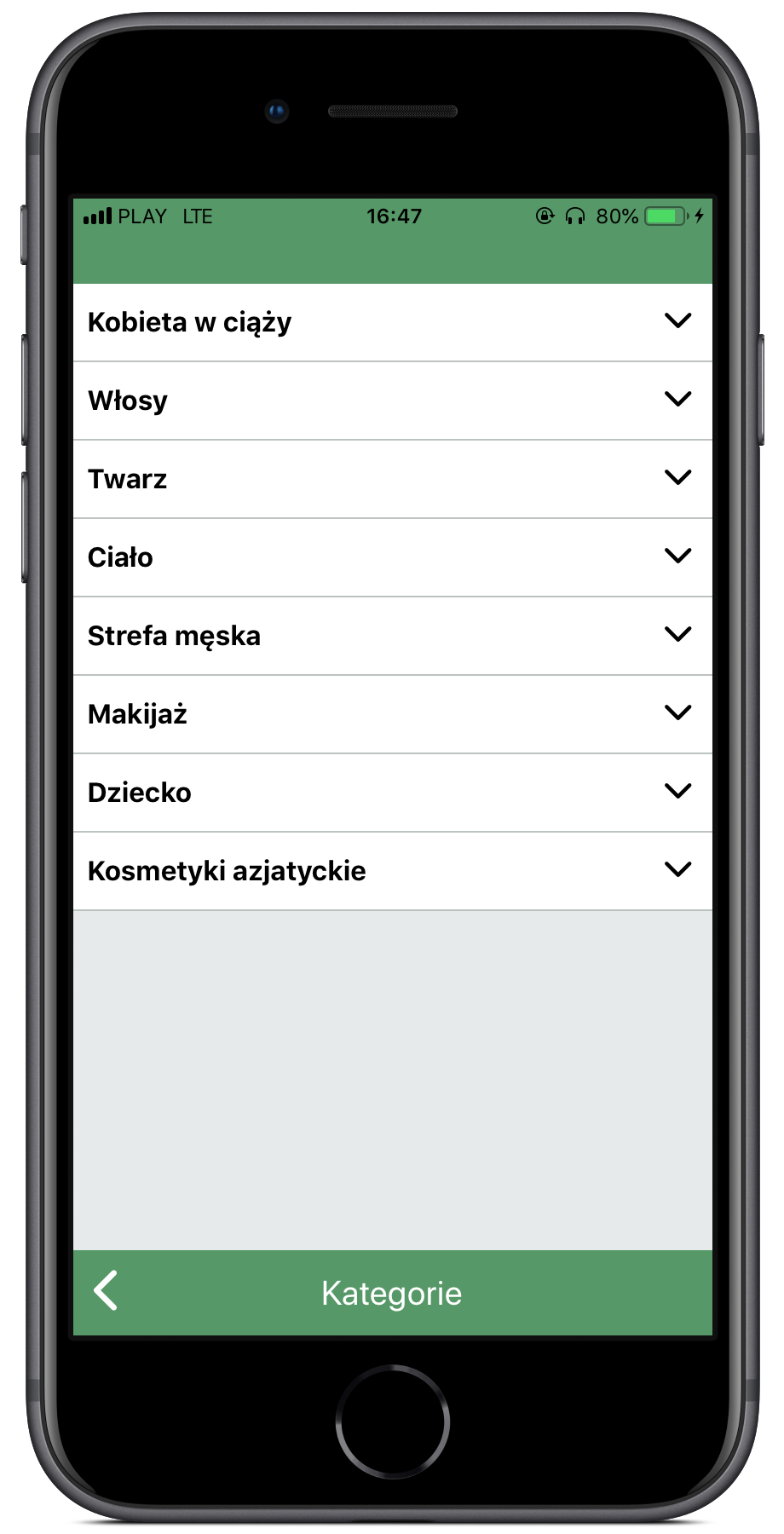The image size is (784, 1534).
Task: Expand the Makijaż category
Action: (677, 713)
